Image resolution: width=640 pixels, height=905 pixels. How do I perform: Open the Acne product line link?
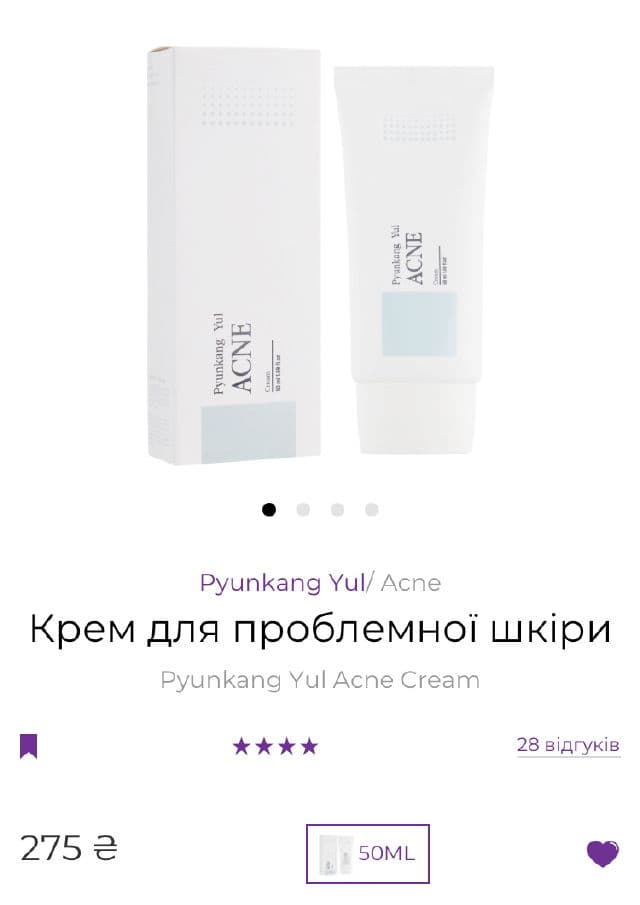tap(411, 582)
